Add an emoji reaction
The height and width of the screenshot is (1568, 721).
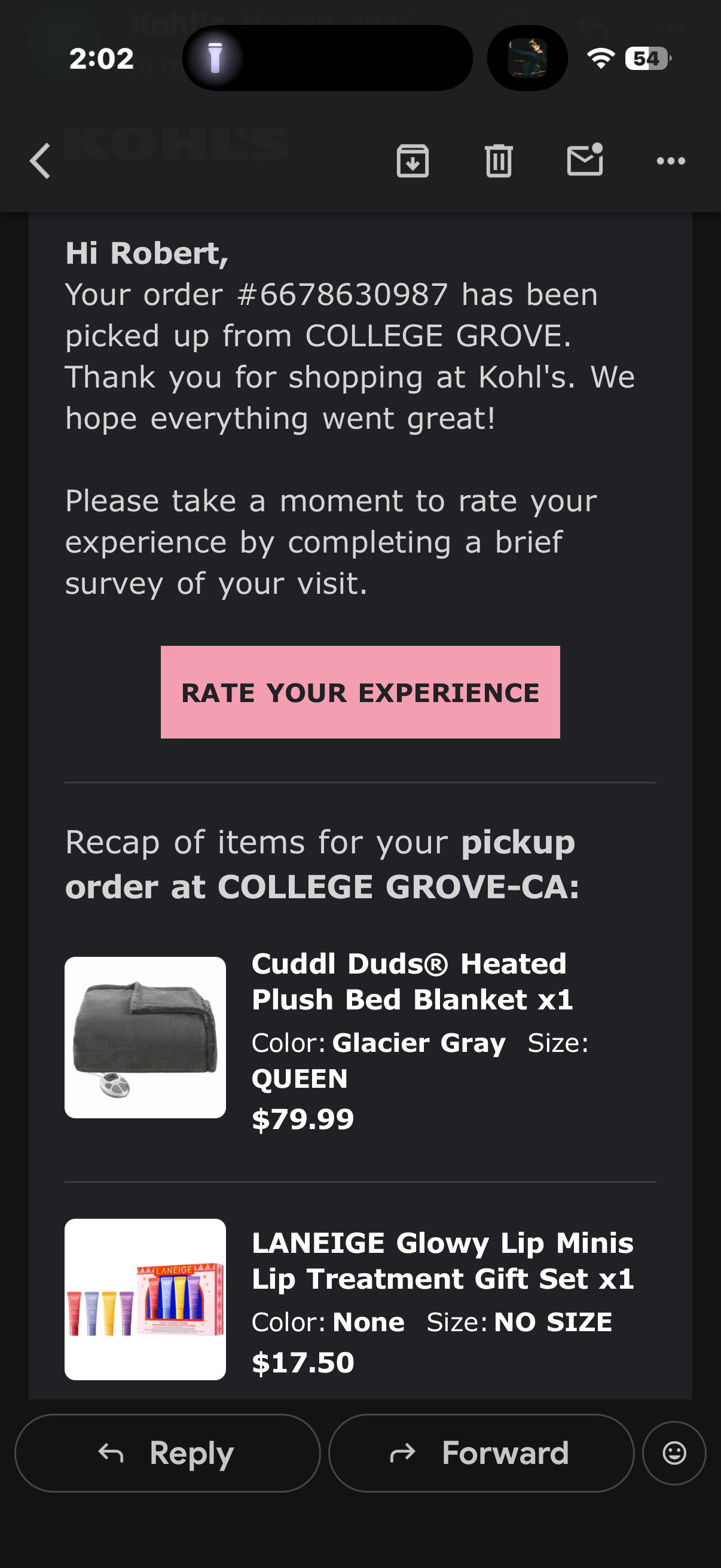[x=674, y=1453]
